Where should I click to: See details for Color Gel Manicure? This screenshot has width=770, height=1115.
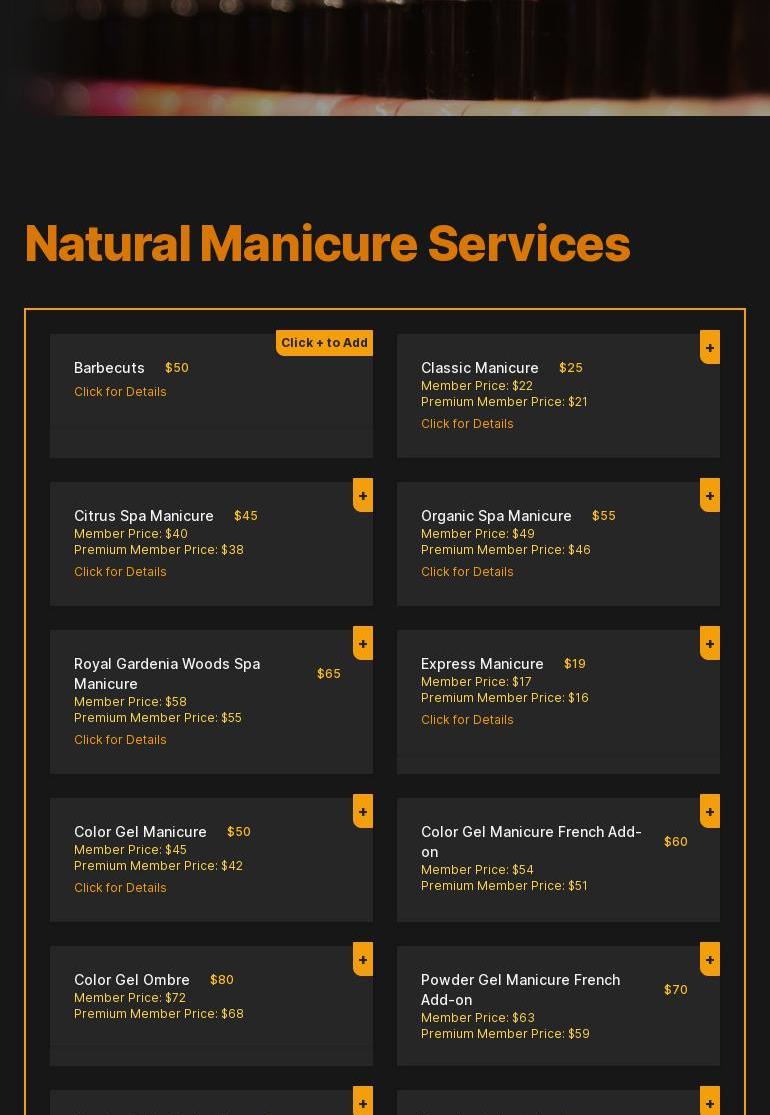coord(120,887)
